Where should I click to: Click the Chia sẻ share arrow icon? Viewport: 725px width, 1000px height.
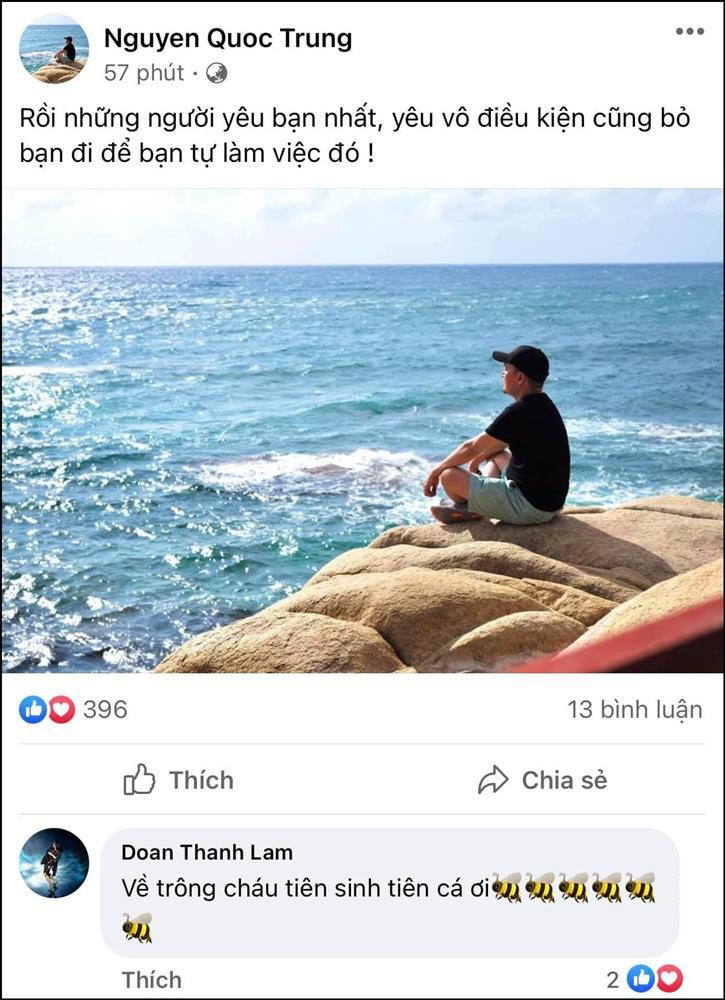click(x=492, y=779)
